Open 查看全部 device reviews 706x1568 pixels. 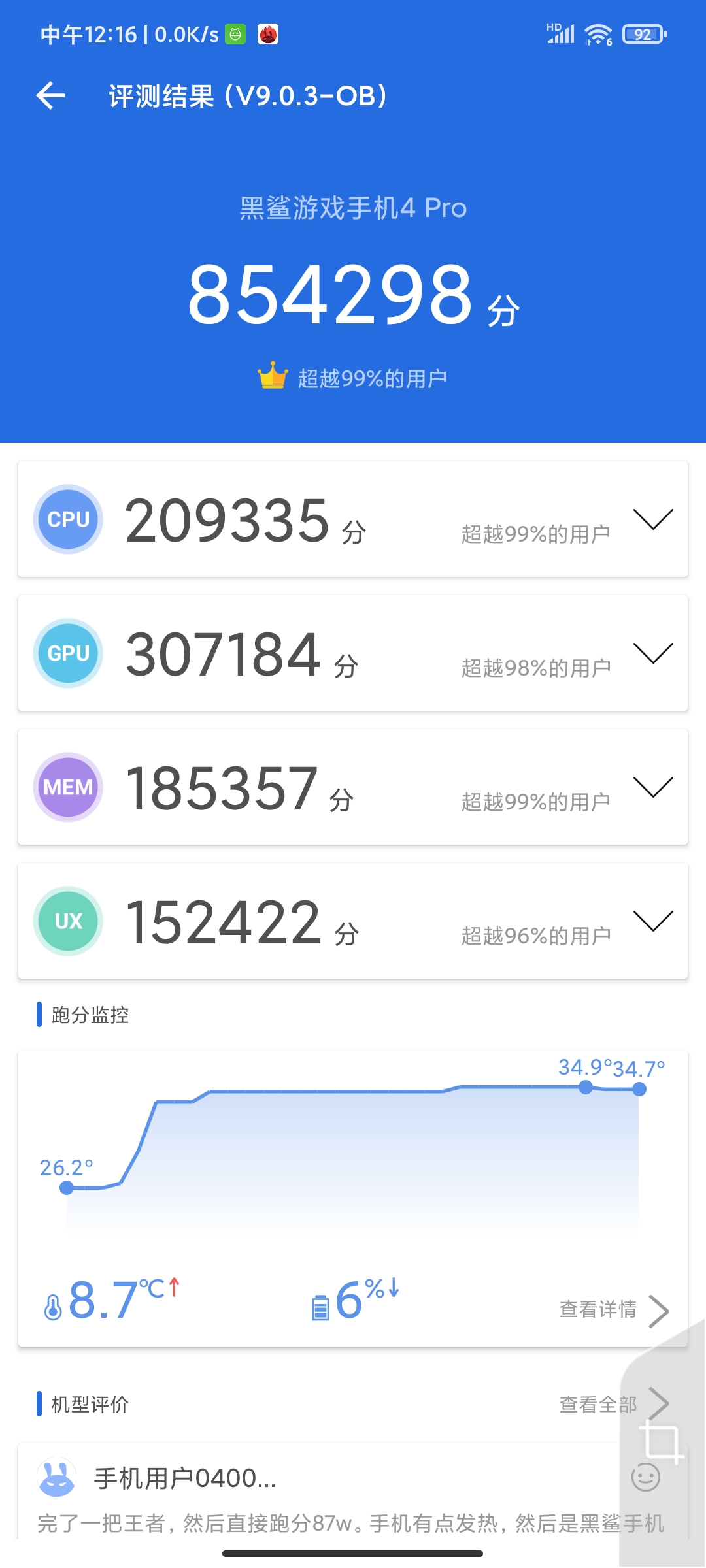coord(614,1404)
